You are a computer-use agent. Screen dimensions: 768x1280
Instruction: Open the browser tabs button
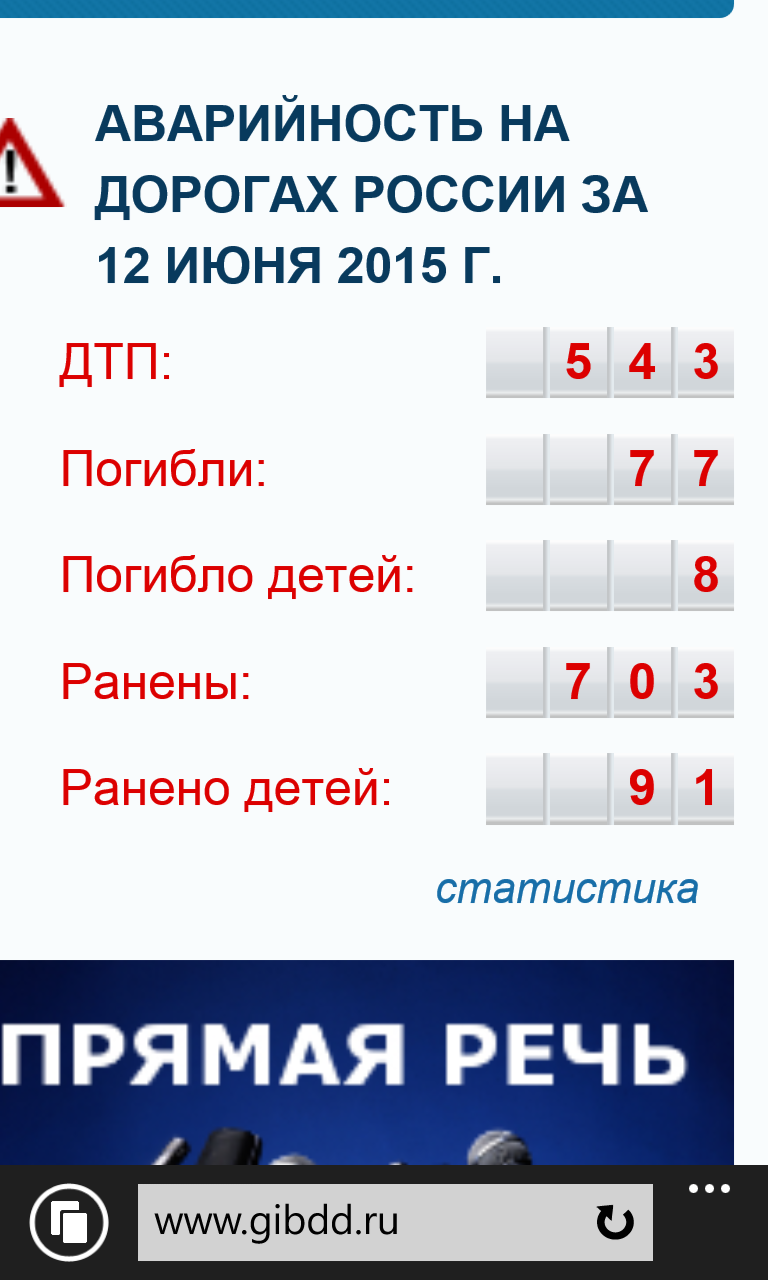pyautogui.click(x=69, y=1222)
